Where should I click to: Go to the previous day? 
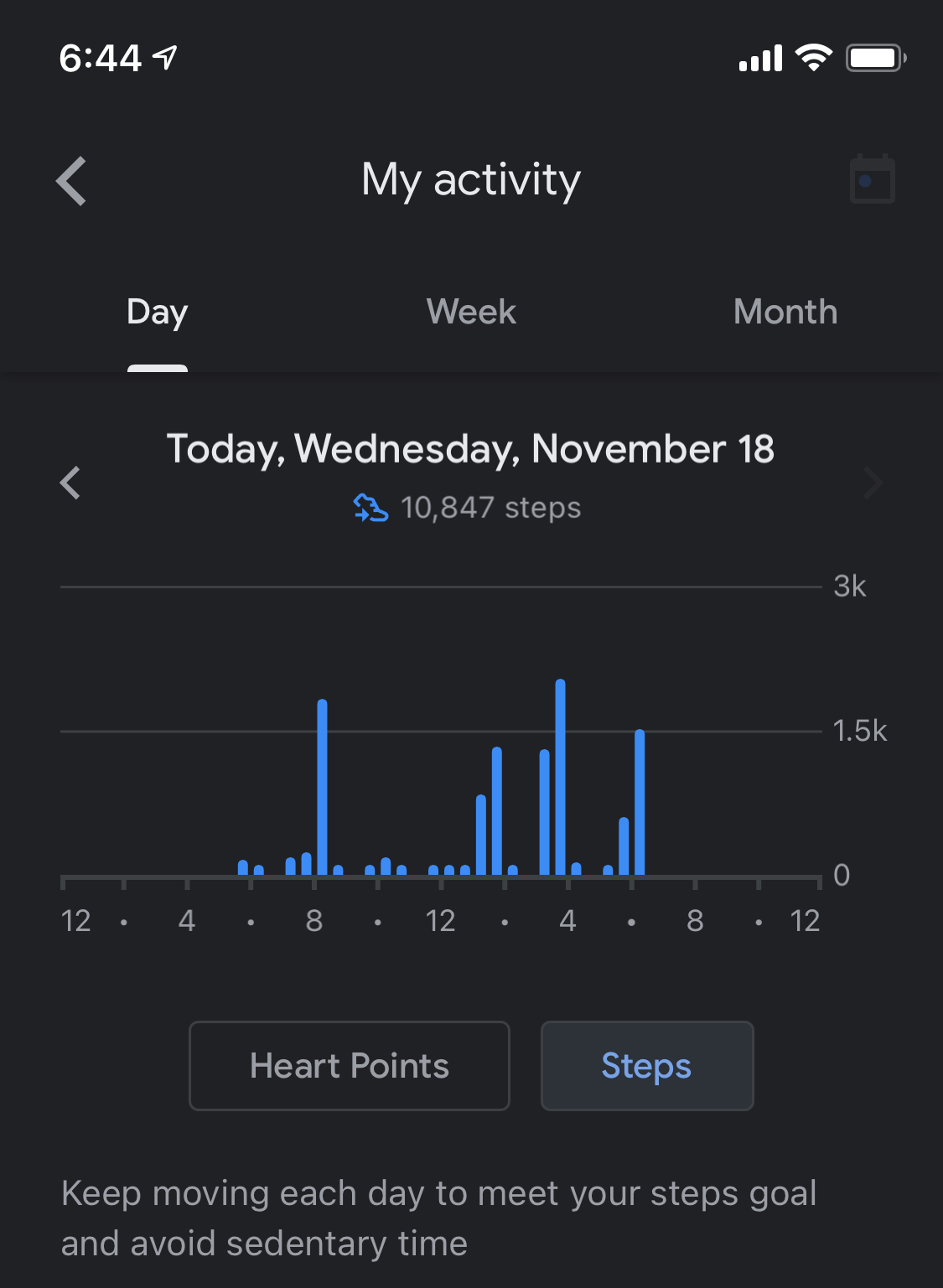70,483
